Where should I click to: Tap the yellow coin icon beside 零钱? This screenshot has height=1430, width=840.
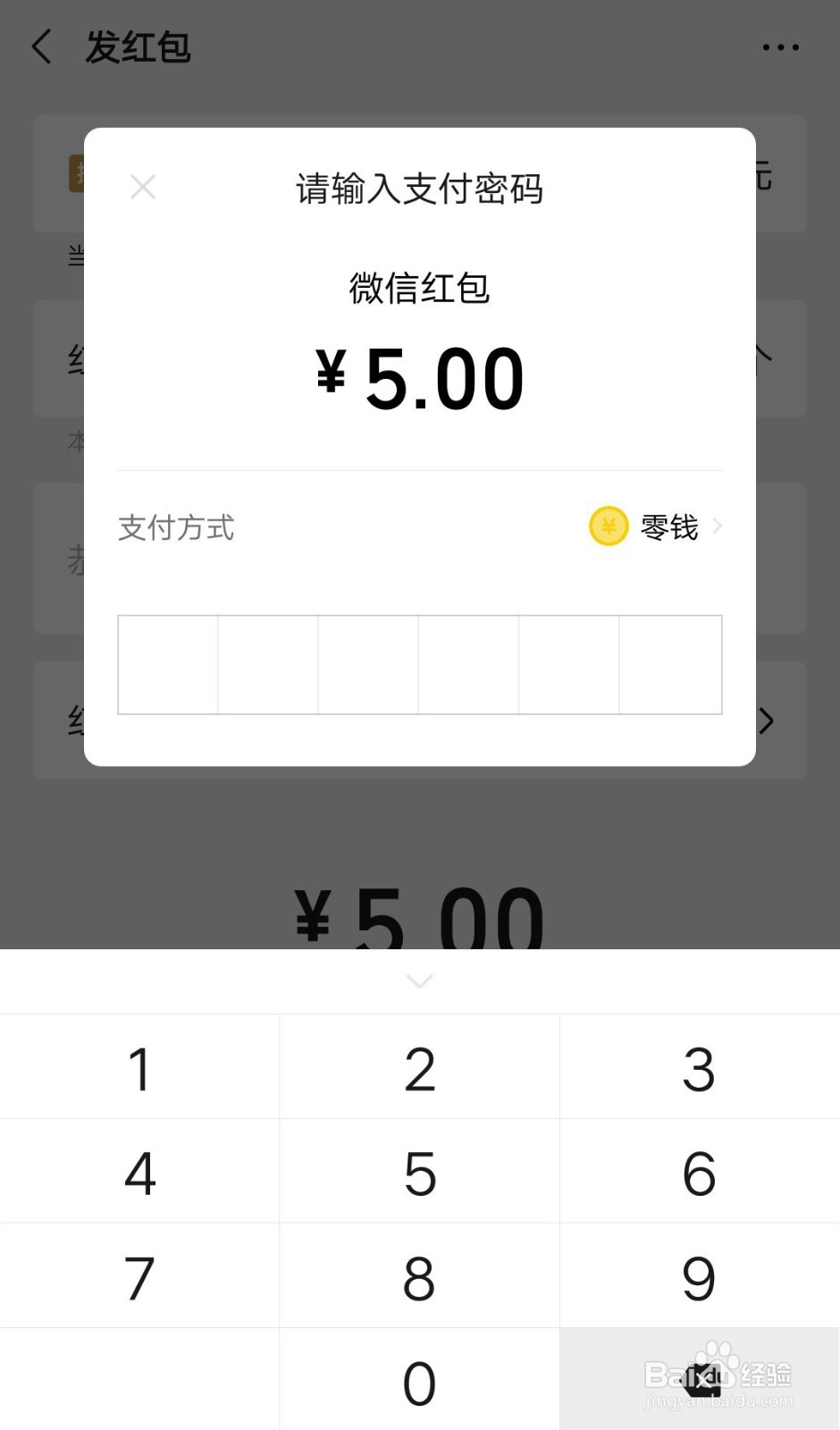pos(608,526)
